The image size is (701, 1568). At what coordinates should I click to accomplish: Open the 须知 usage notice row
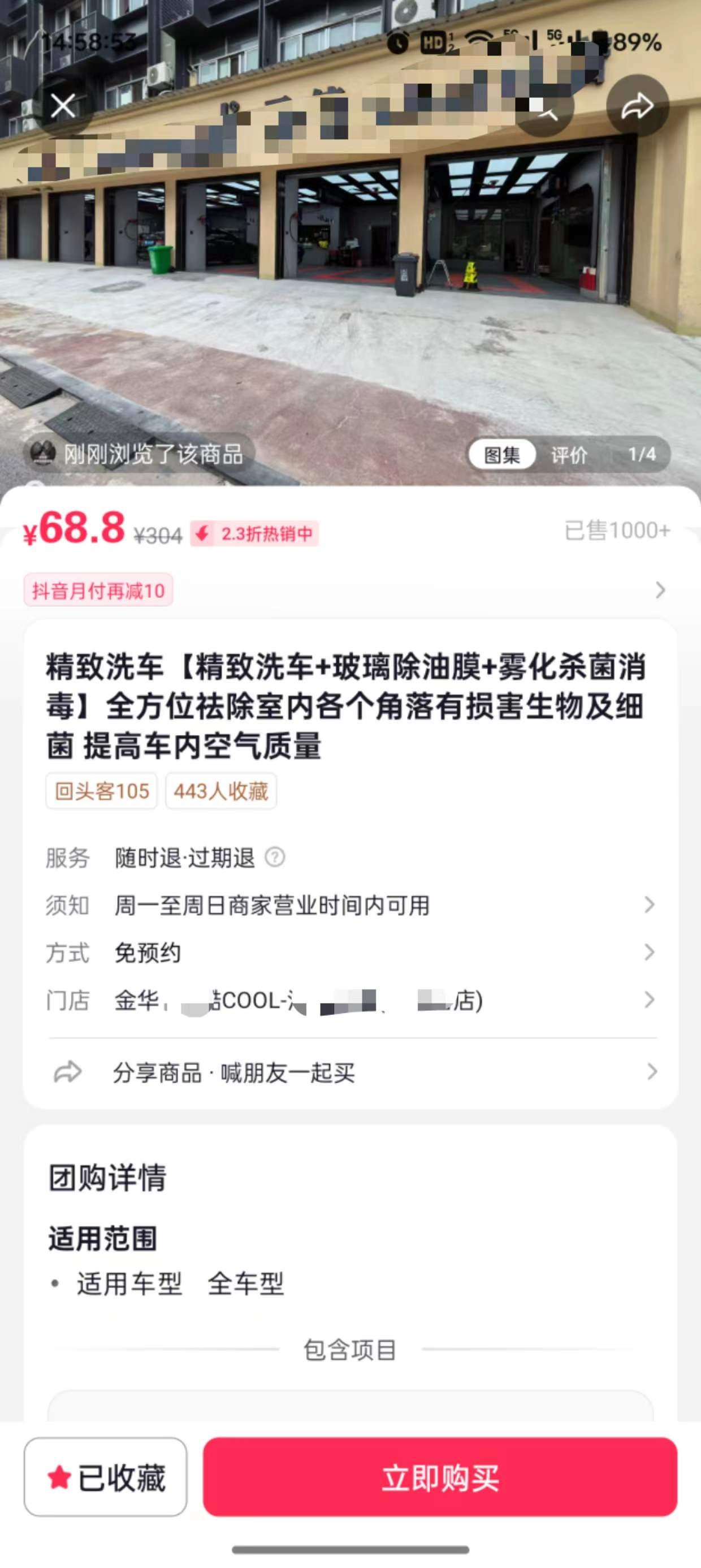(x=350, y=905)
